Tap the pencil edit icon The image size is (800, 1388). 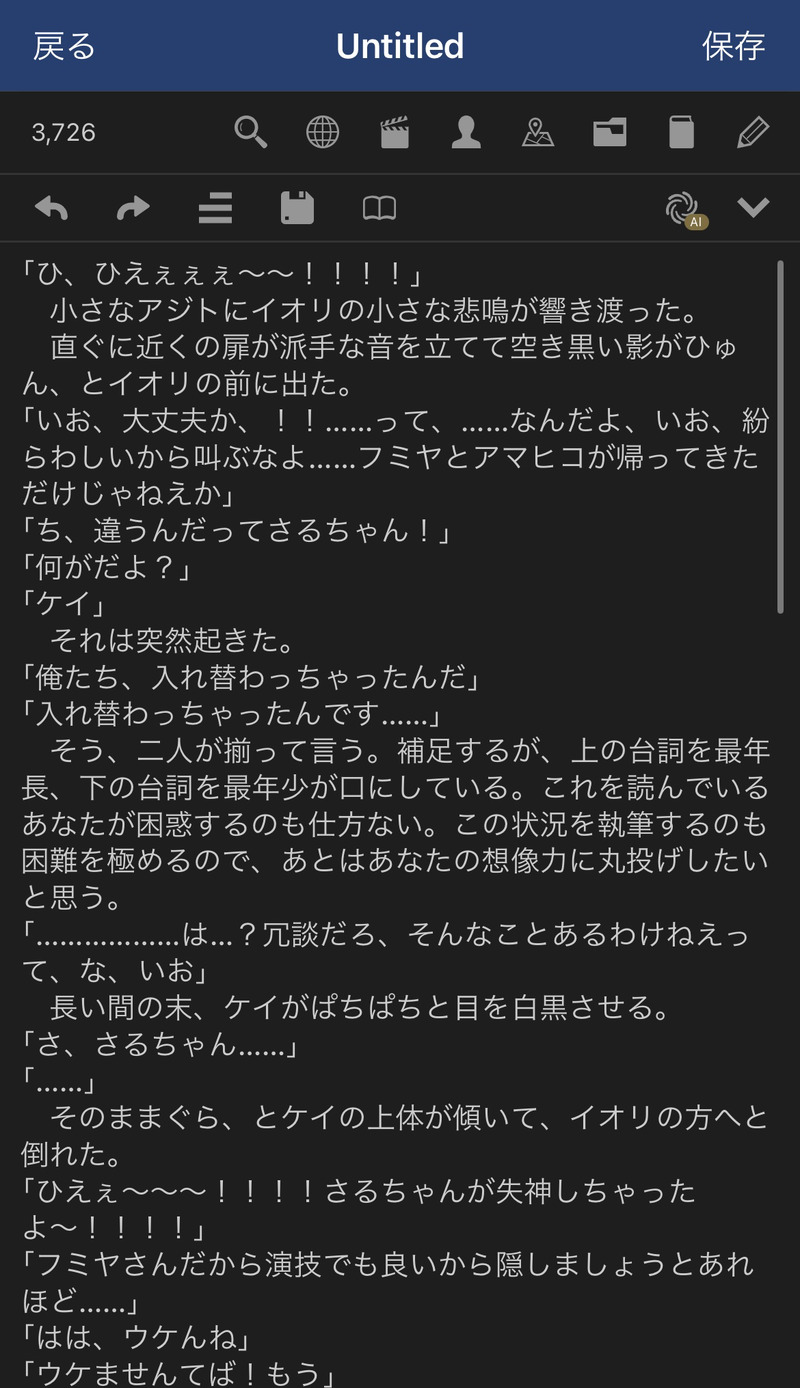click(x=753, y=132)
